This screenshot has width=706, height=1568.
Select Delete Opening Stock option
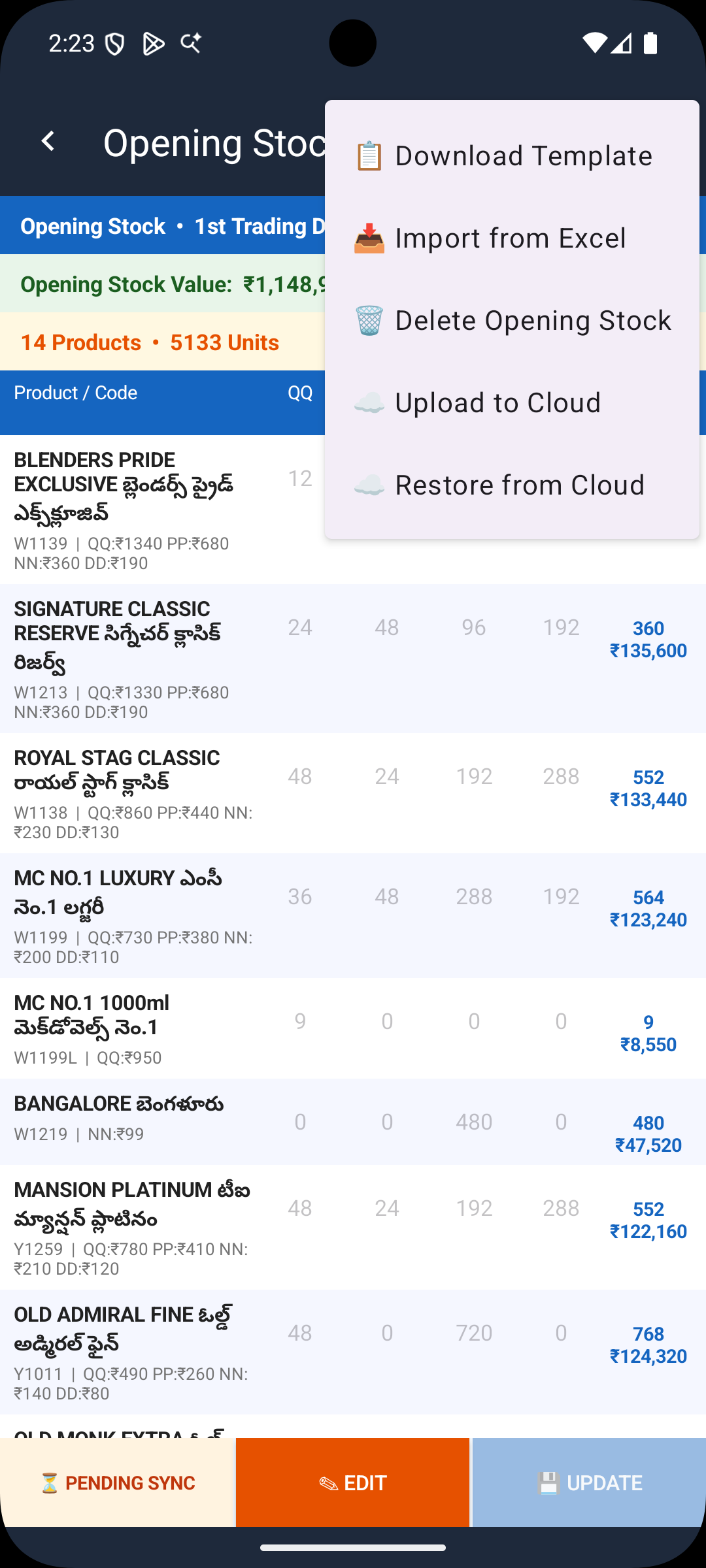coord(512,320)
